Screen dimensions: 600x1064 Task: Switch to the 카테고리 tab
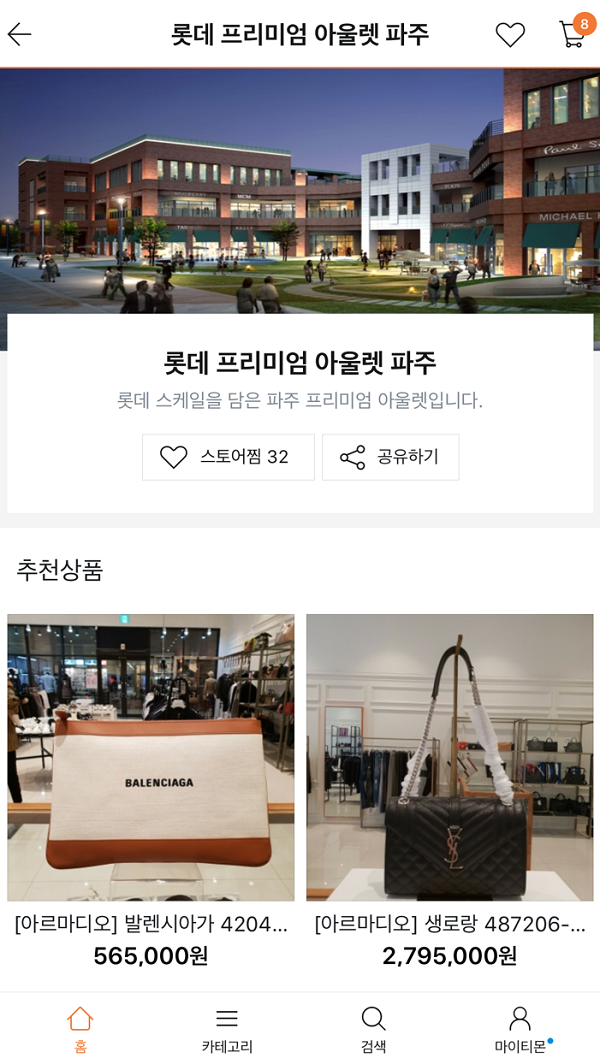pos(227,1029)
